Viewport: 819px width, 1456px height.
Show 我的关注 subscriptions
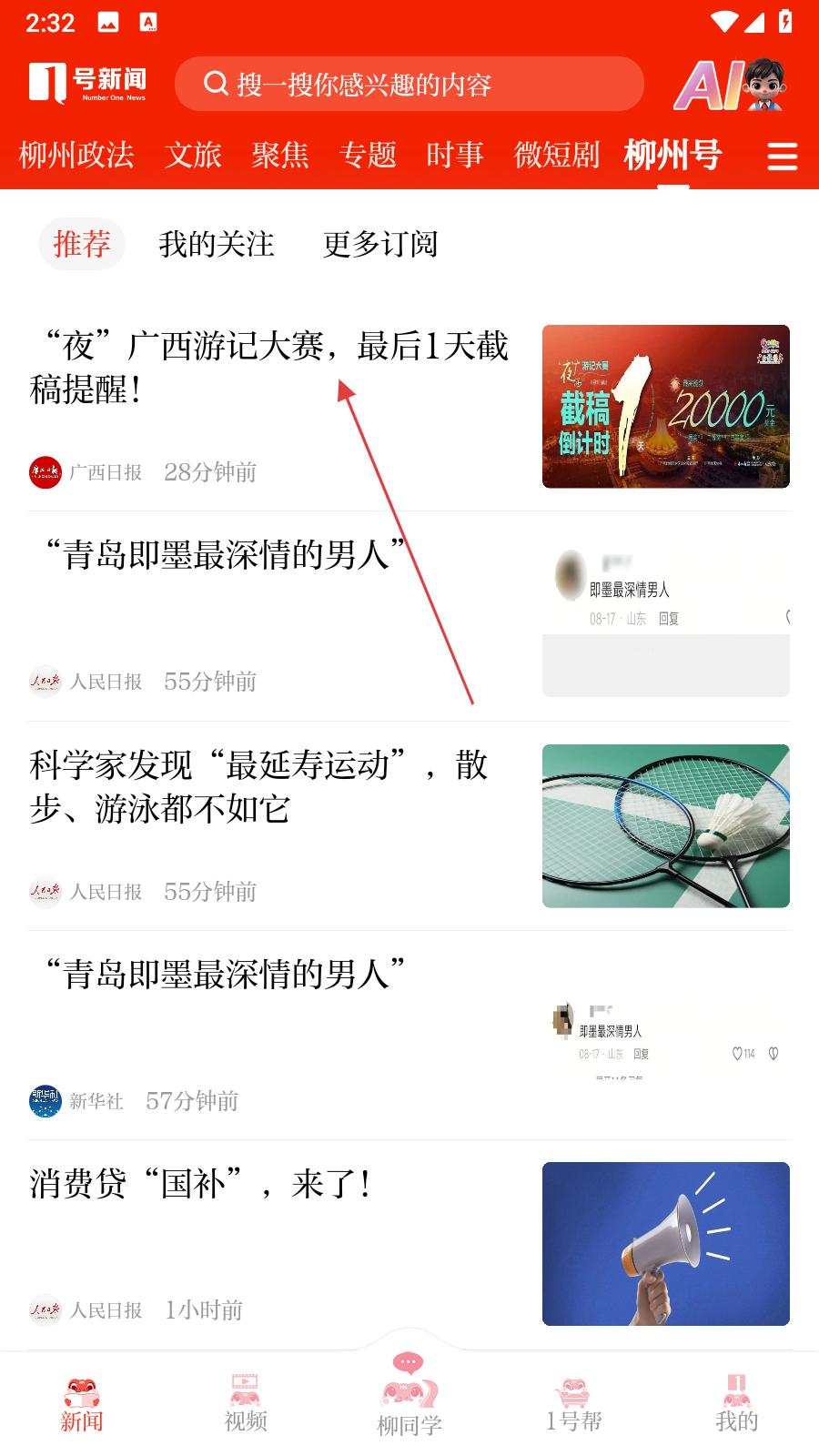point(217,244)
